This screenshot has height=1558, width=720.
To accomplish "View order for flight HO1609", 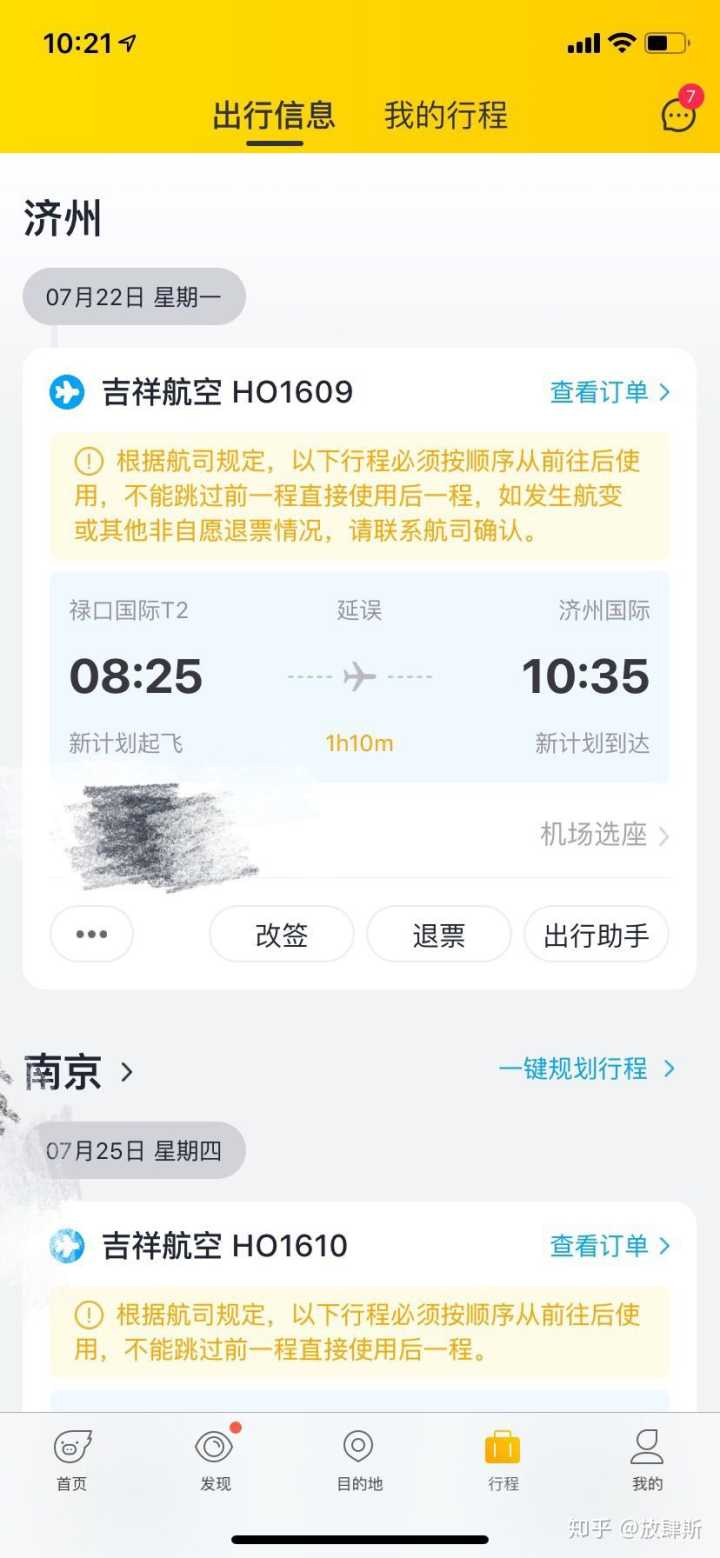I will pos(609,392).
